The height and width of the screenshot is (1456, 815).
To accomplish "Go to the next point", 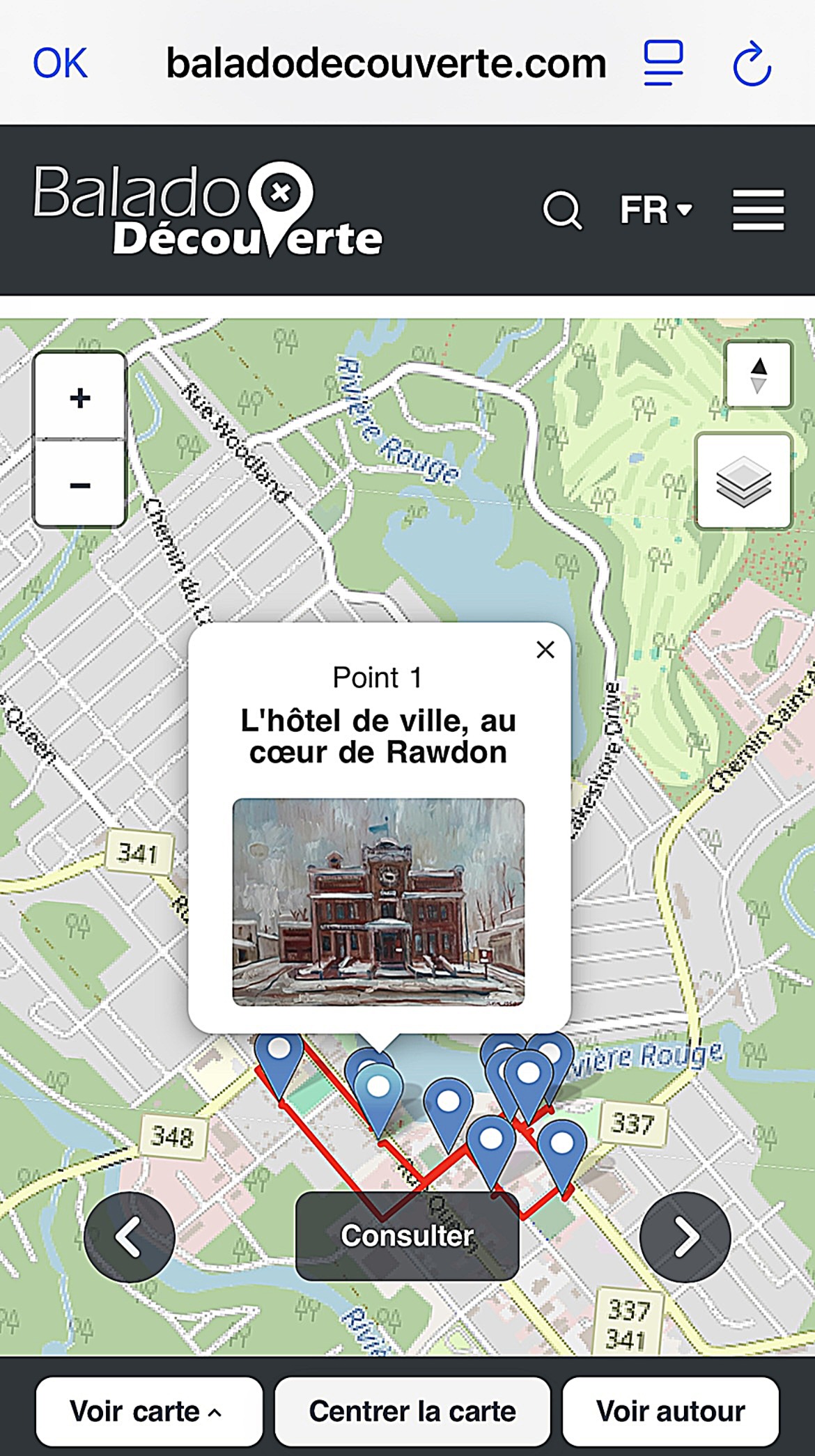I will tap(685, 1237).
